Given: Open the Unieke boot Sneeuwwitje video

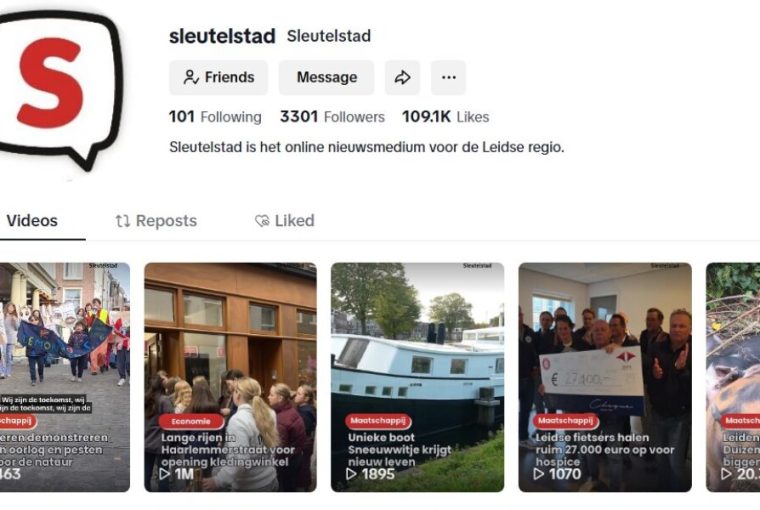Looking at the screenshot, I should [x=417, y=376].
